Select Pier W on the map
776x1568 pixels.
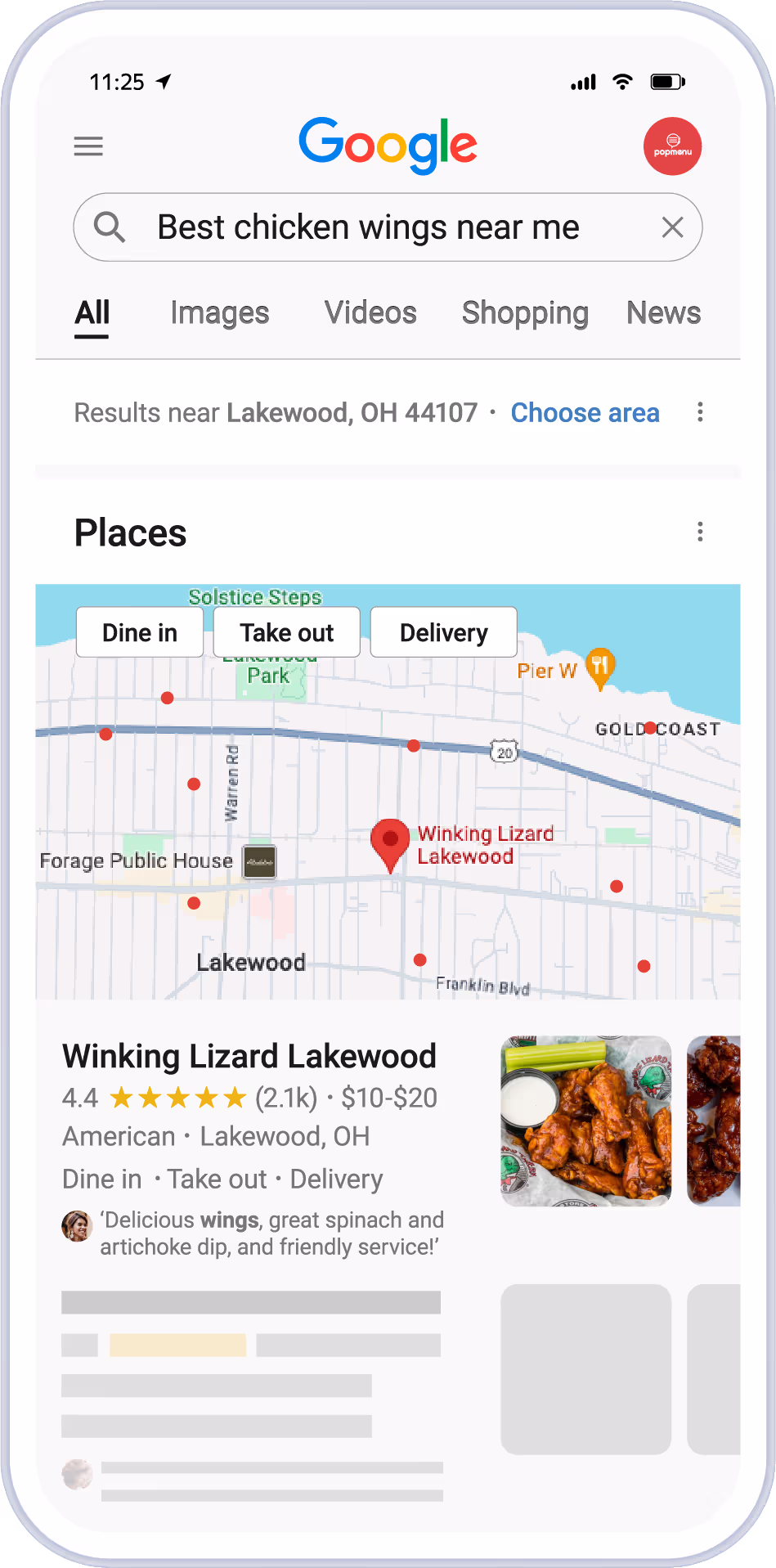pyautogui.click(x=600, y=667)
